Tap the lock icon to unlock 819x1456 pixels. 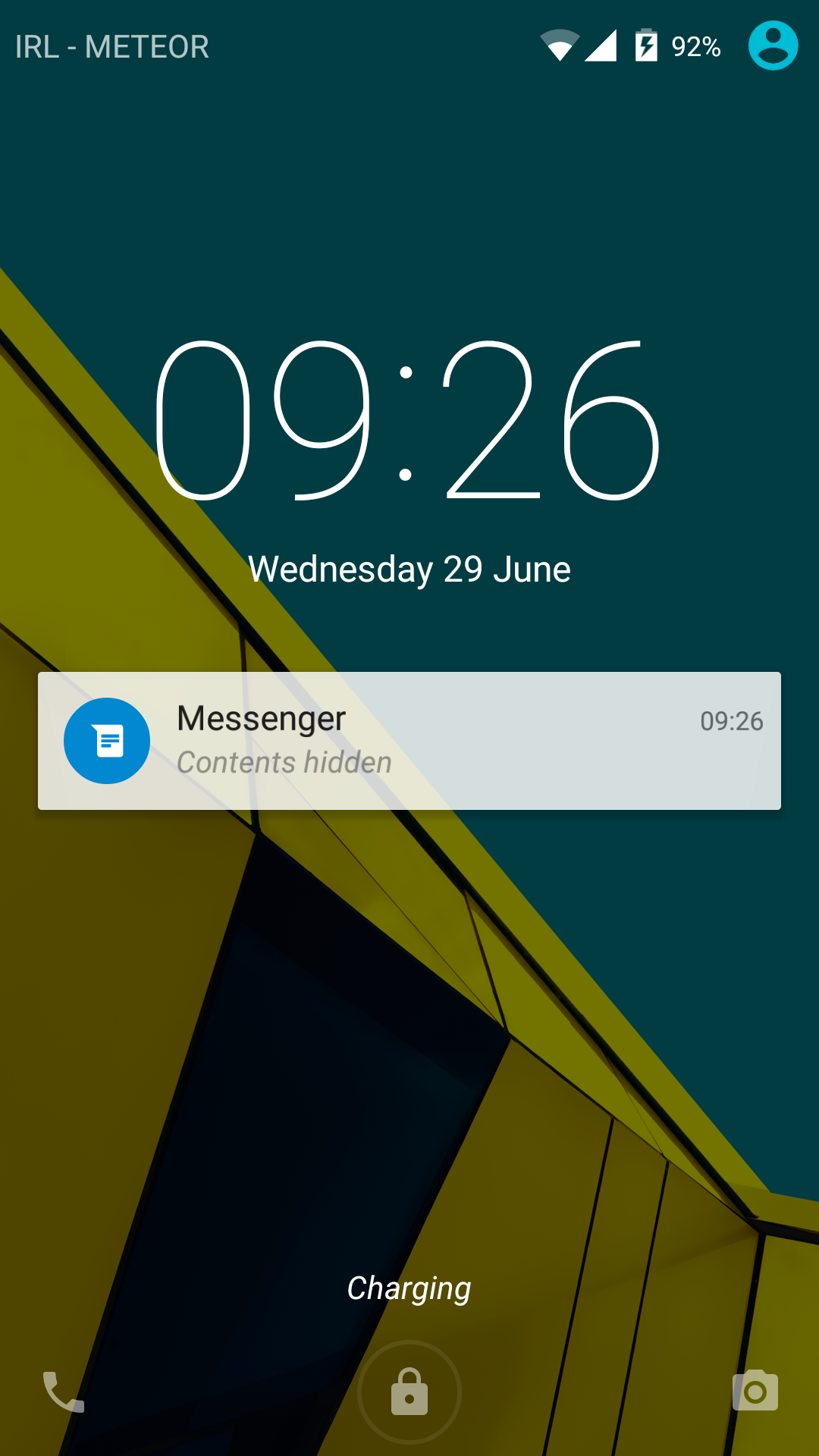point(409,1392)
